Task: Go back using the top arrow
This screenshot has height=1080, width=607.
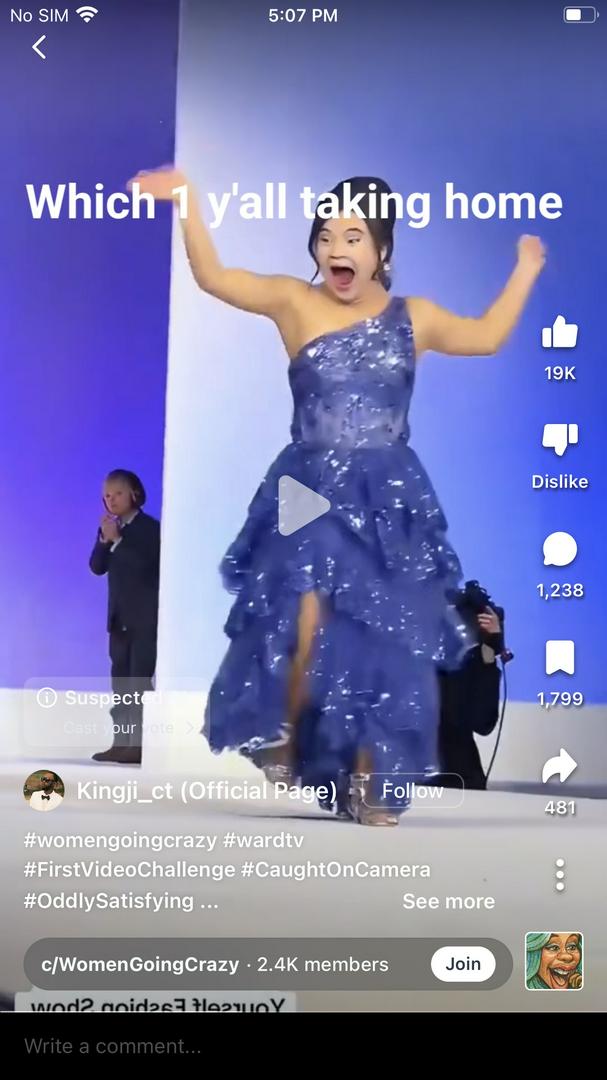Action: pyautogui.click(x=39, y=47)
